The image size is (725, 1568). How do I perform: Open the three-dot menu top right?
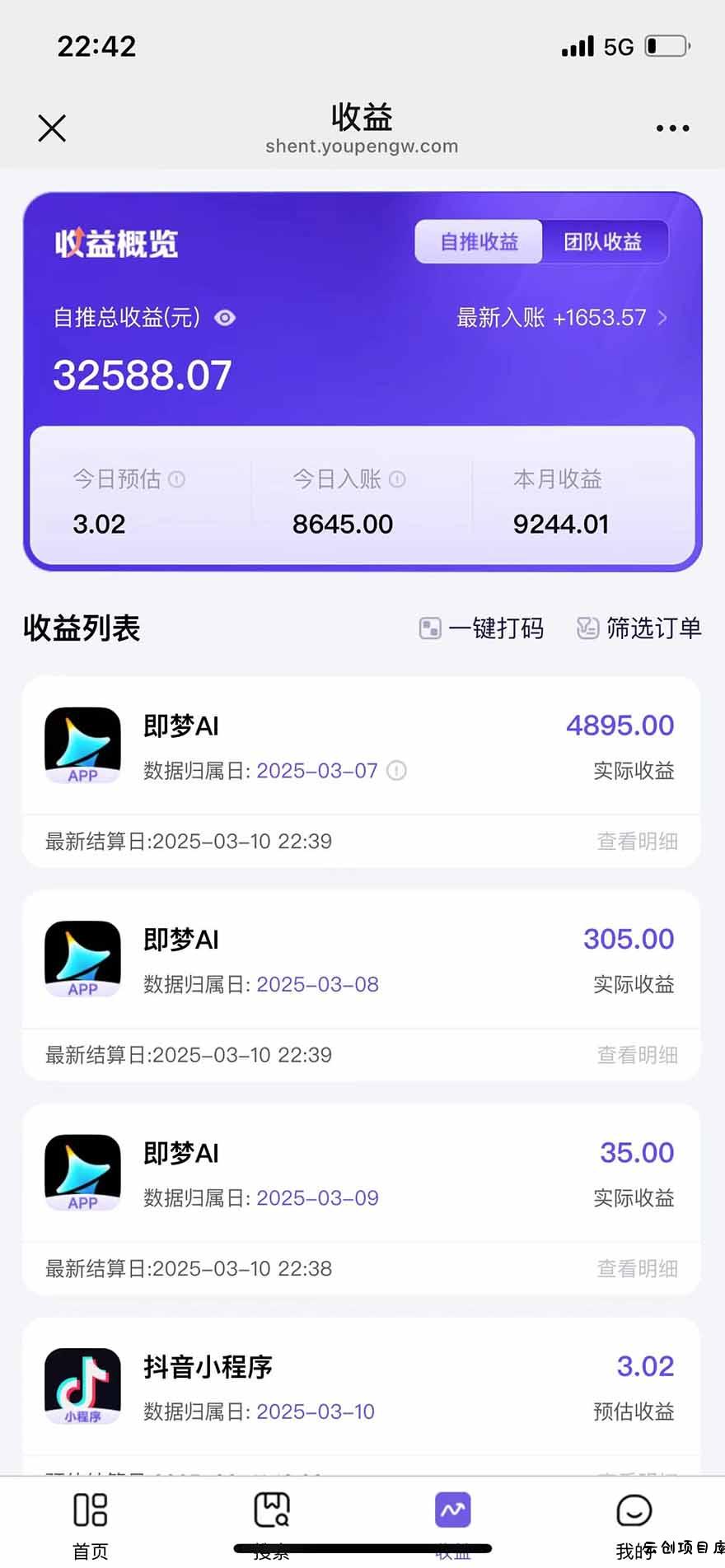click(671, 128)
